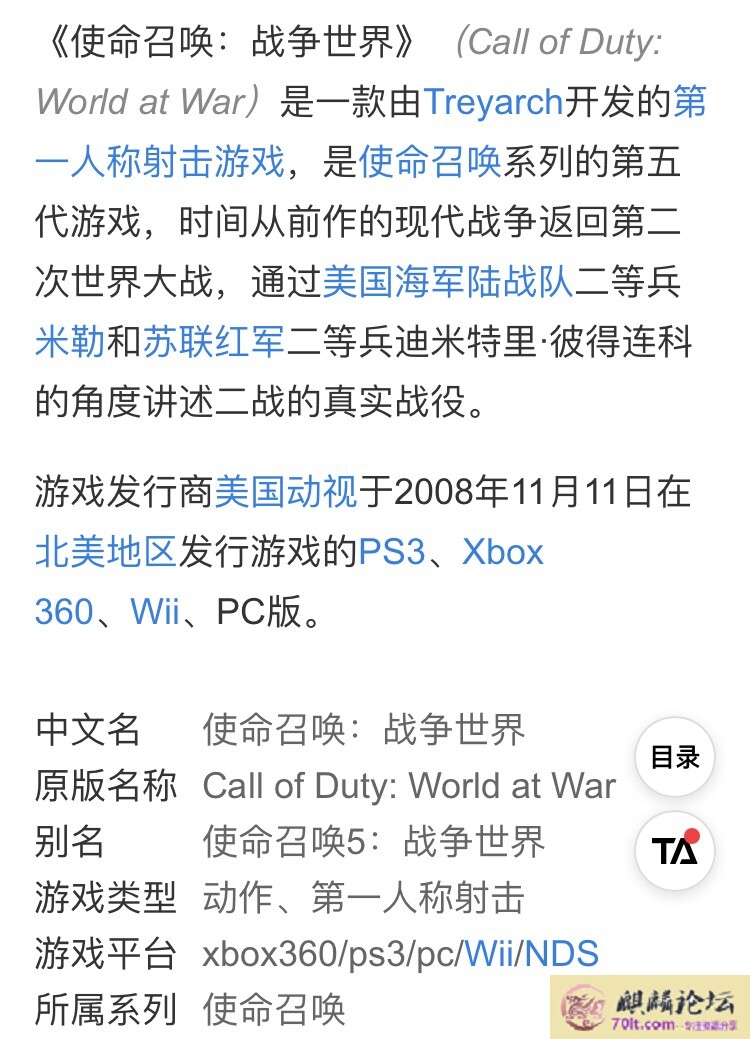
Task: Open the NDS platform link
Action: click(x=562, y=953)
